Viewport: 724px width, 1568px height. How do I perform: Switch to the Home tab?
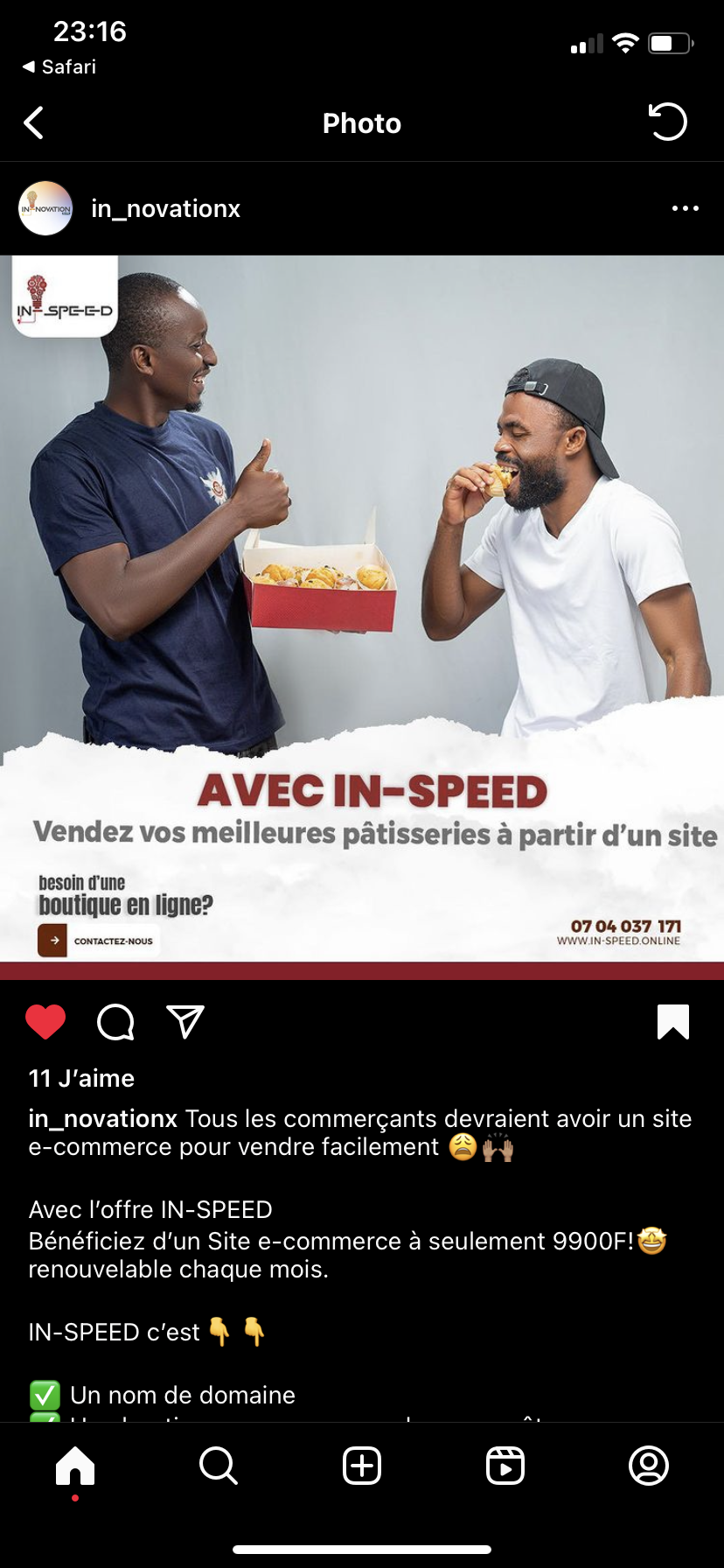(75, 1466)
